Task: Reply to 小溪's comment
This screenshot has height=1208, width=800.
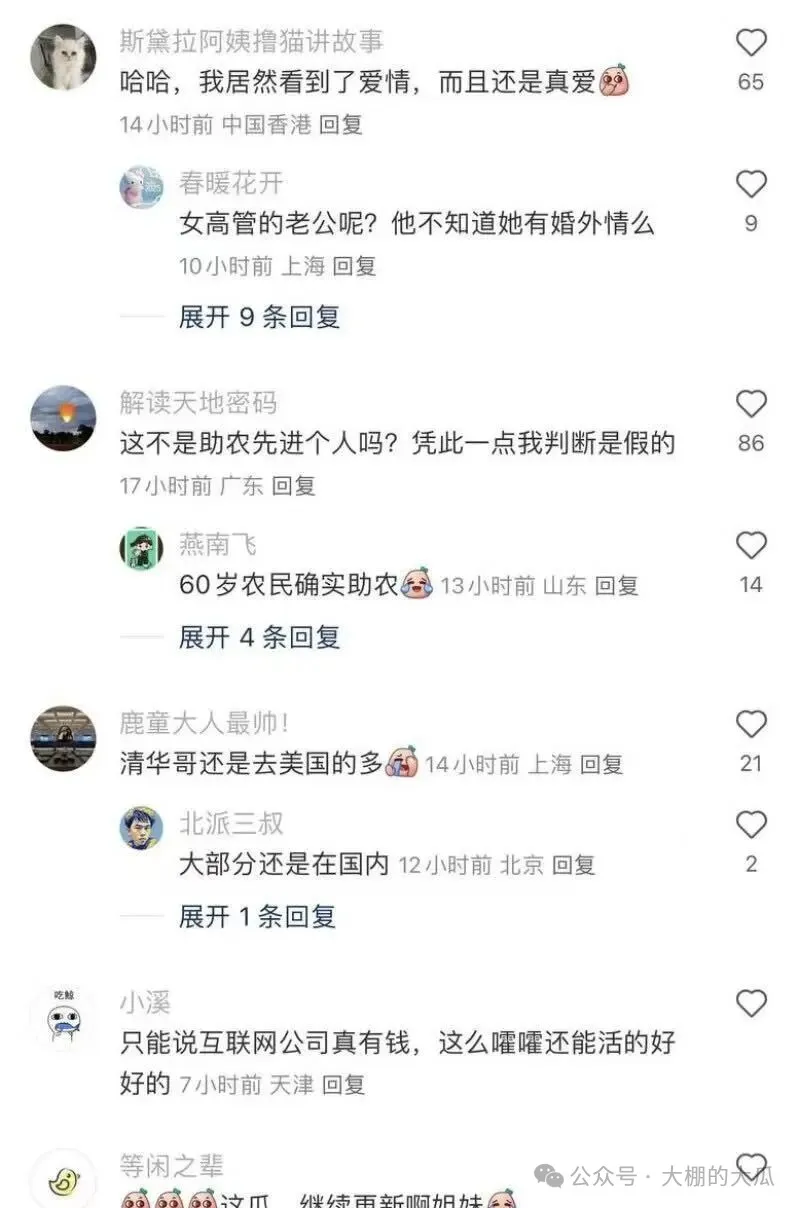Action: click(x=346, y=1084)
